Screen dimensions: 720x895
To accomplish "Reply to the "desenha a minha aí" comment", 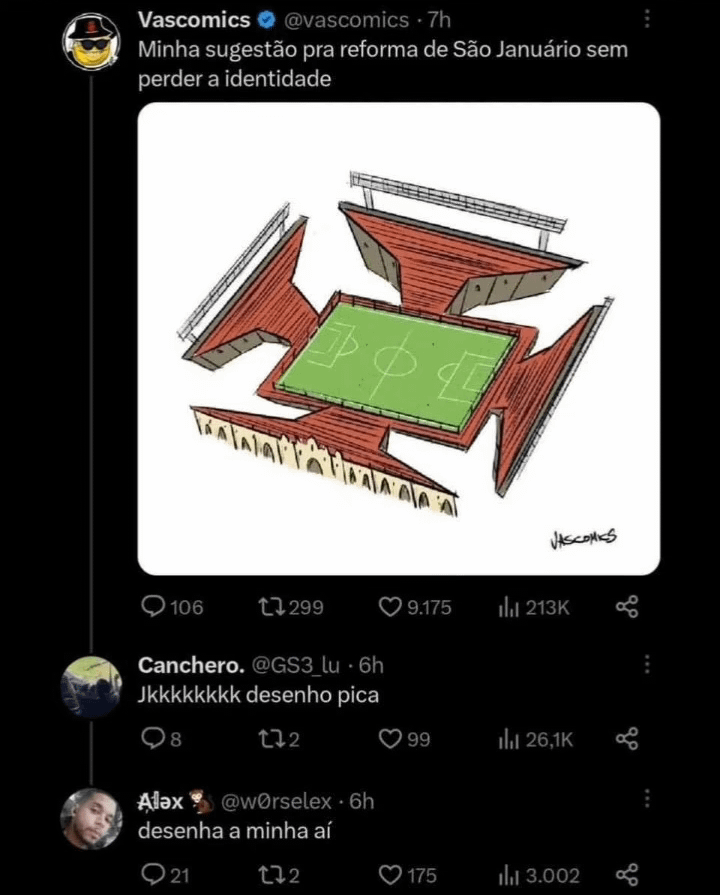I will click(153, 875).
